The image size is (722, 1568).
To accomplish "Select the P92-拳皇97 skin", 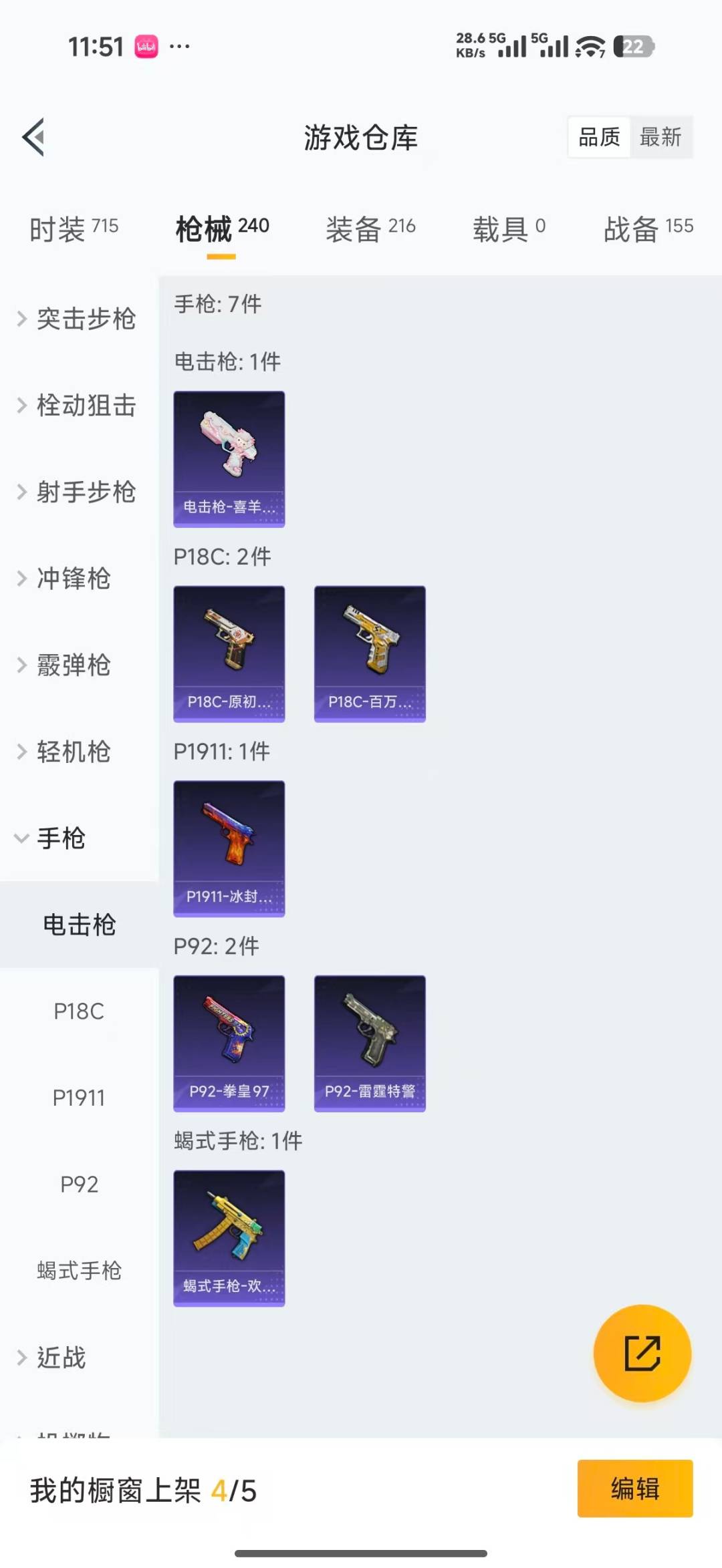I will point(229,1044).
